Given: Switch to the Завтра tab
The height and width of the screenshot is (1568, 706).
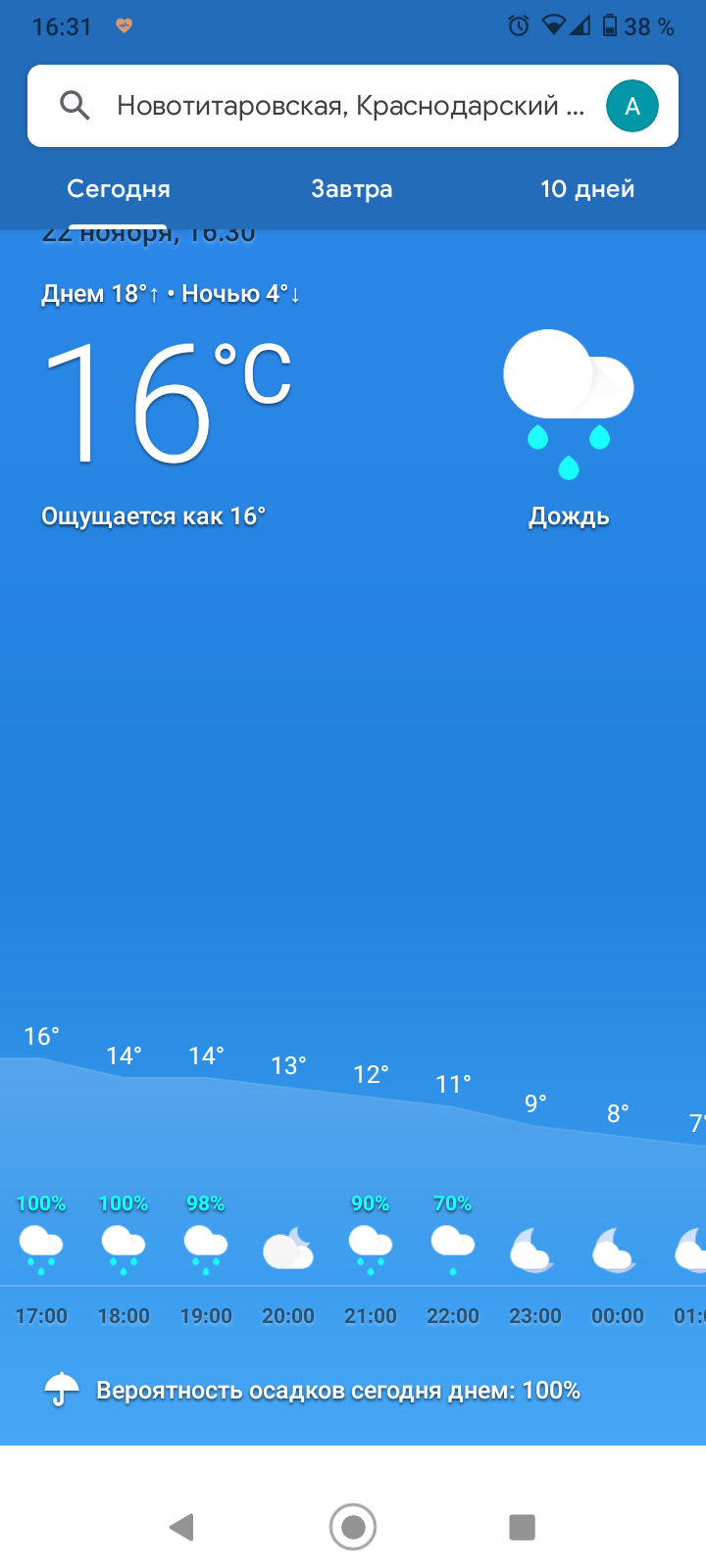Looking at the screenshot, I should point(352,188).
